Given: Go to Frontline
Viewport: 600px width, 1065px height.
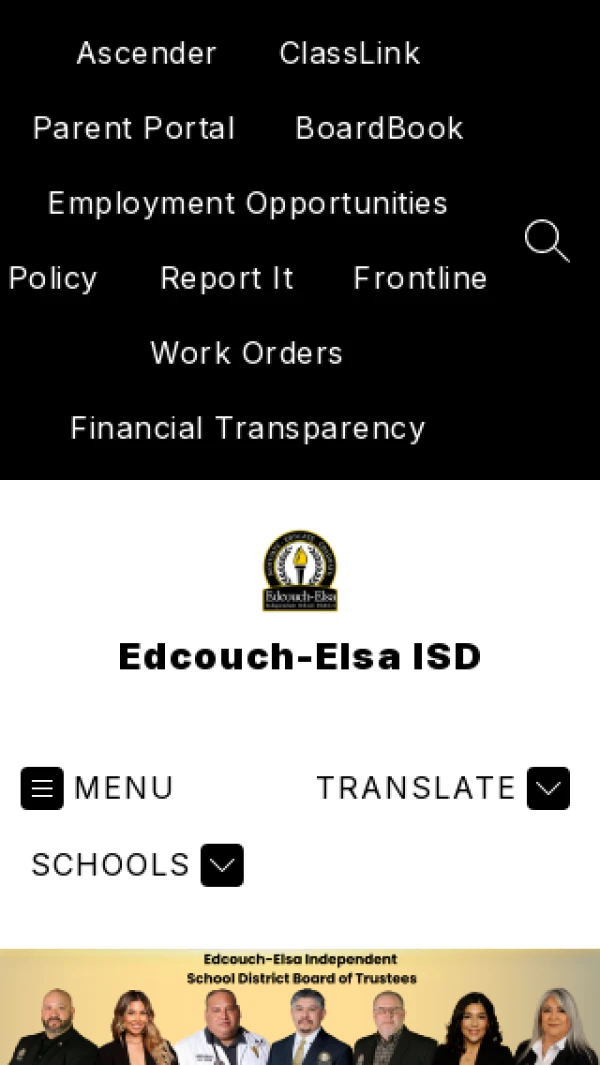Looking at the screenshot, I should [x=420, y=278].
